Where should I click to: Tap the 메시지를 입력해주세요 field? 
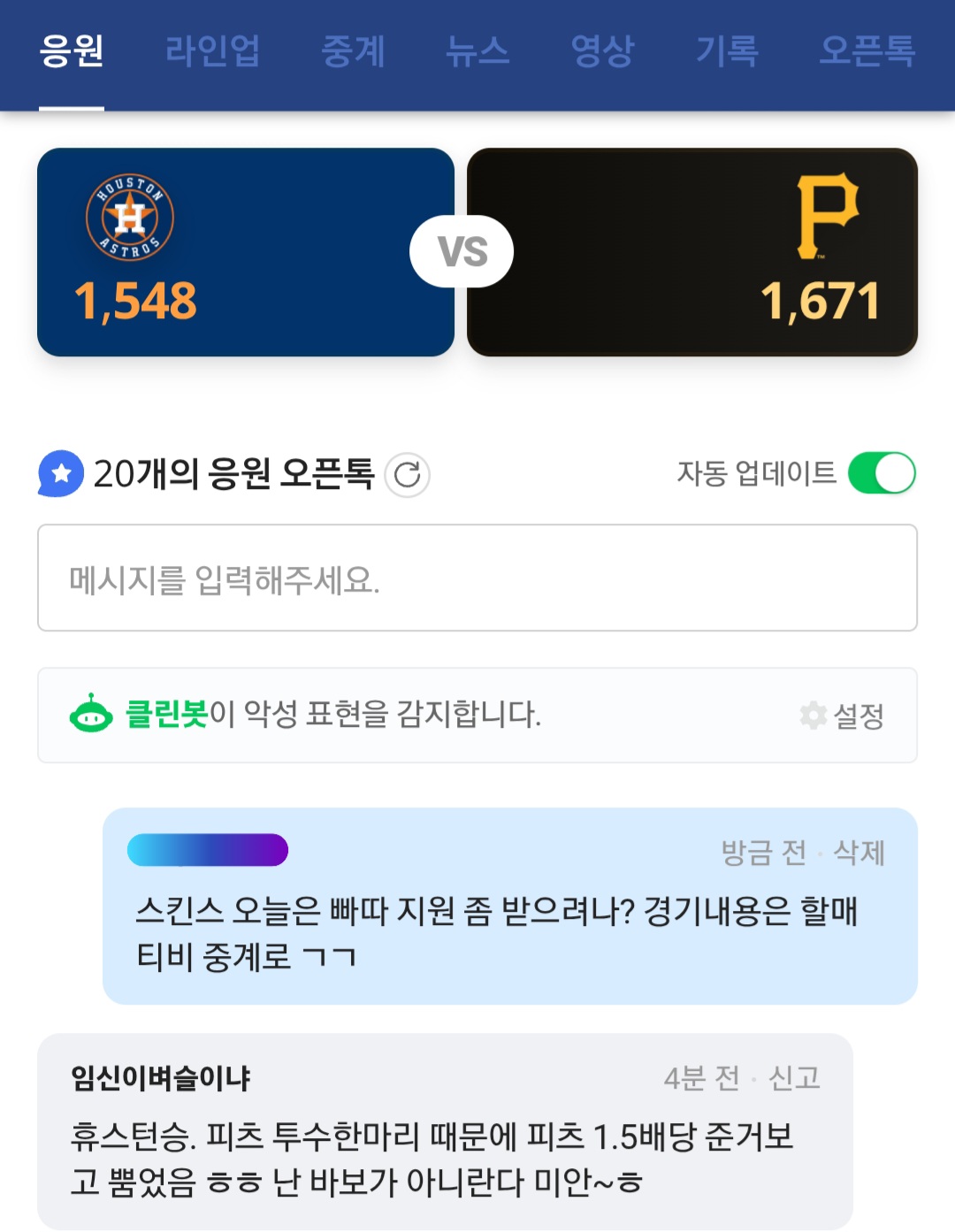(x=477, y=578)
